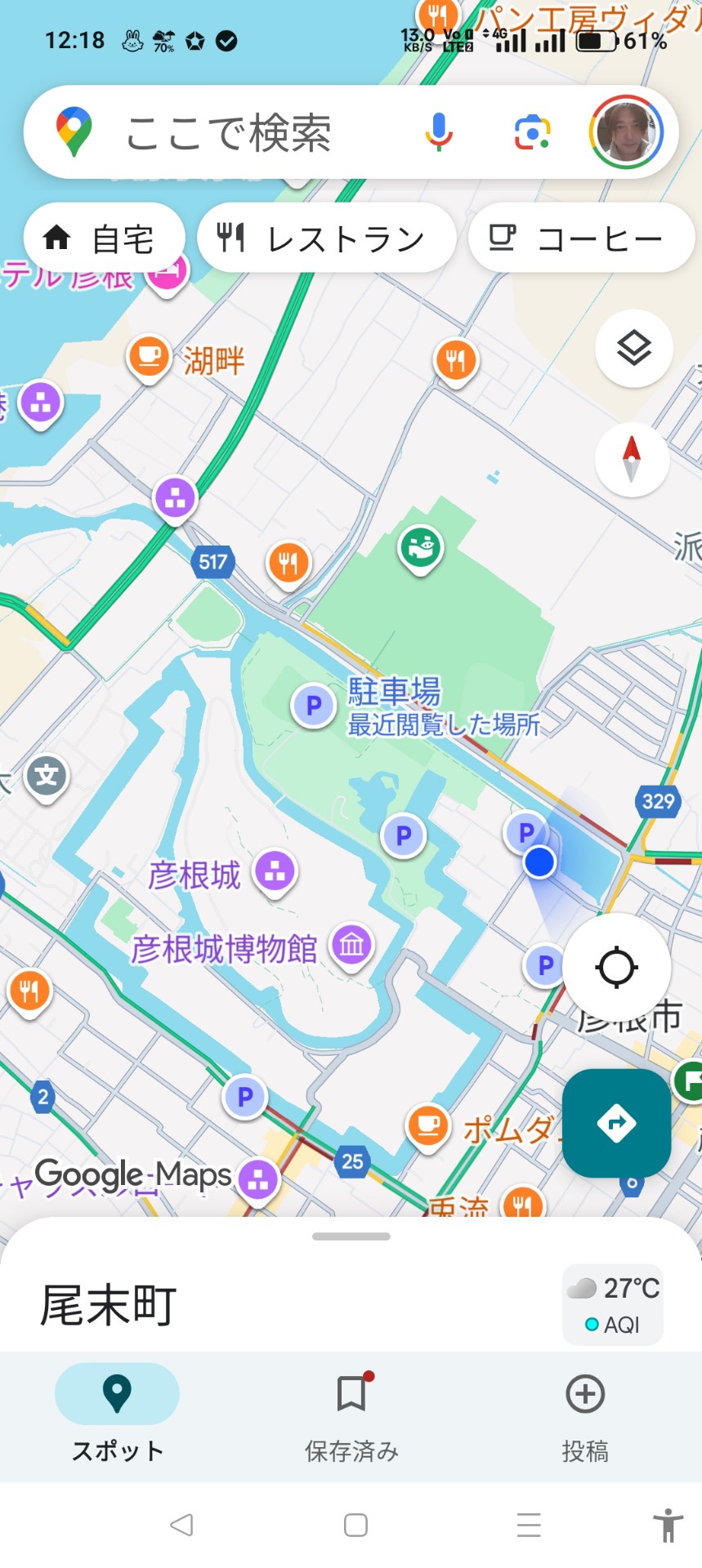Open the 湖畔 cafe marker
The width and height of the screenshot is (702, 1568).
pyautogui.click(x=149, y=357)
